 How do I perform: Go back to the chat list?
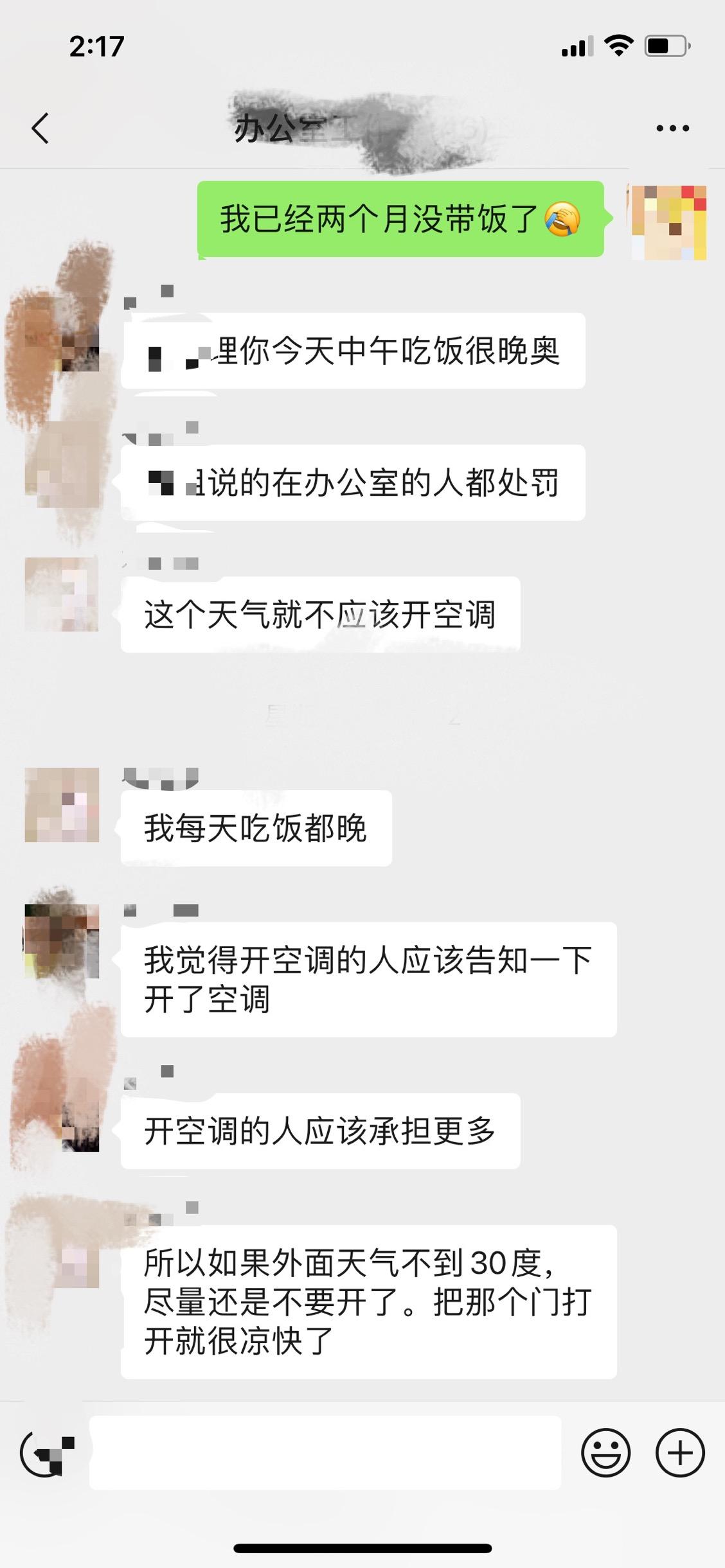40,128
